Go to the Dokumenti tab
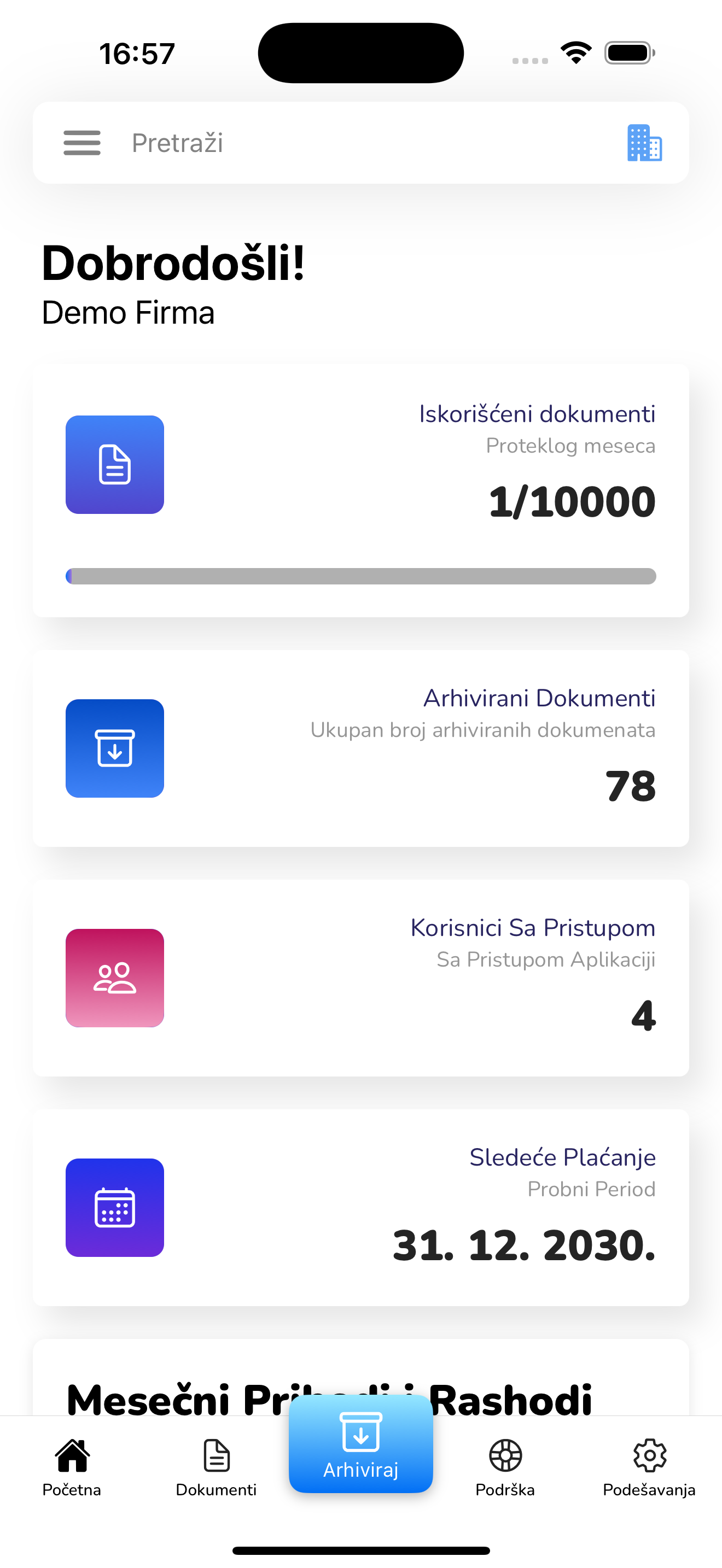This screenshot has height=1568, width=722. 216,1467
